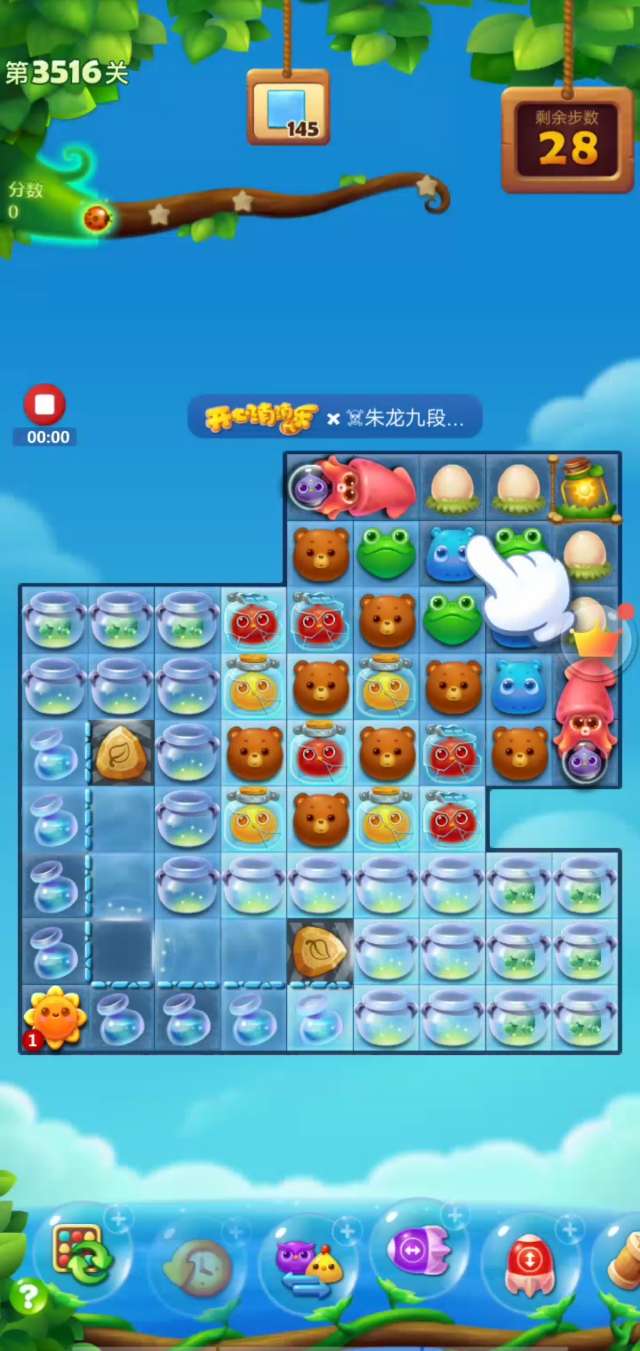Tap the sunflower piece marked with 1
The height and width of the screenshot is (1351, 640).
(54, 1018)
